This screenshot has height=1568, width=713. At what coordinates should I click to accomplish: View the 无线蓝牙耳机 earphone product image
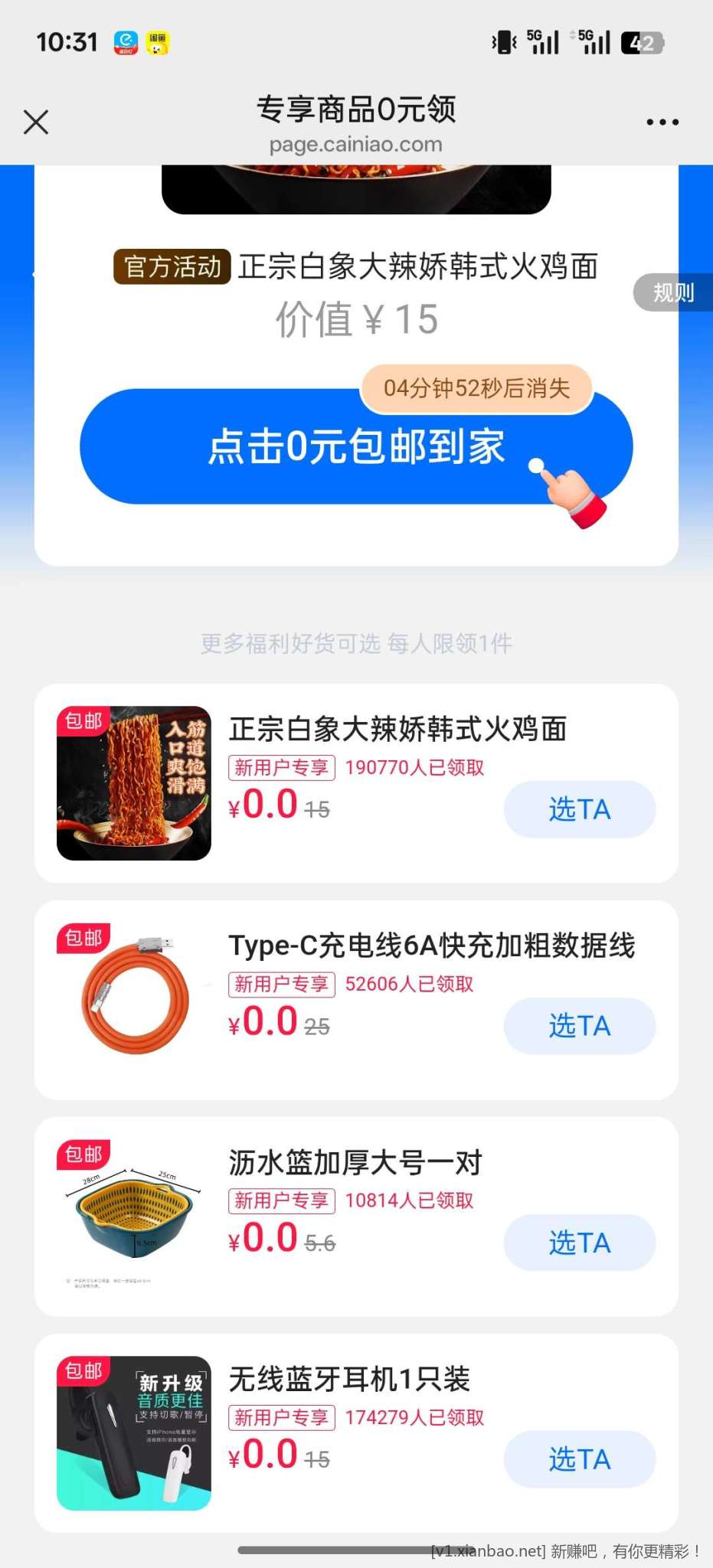click(x=134, y=1433)
